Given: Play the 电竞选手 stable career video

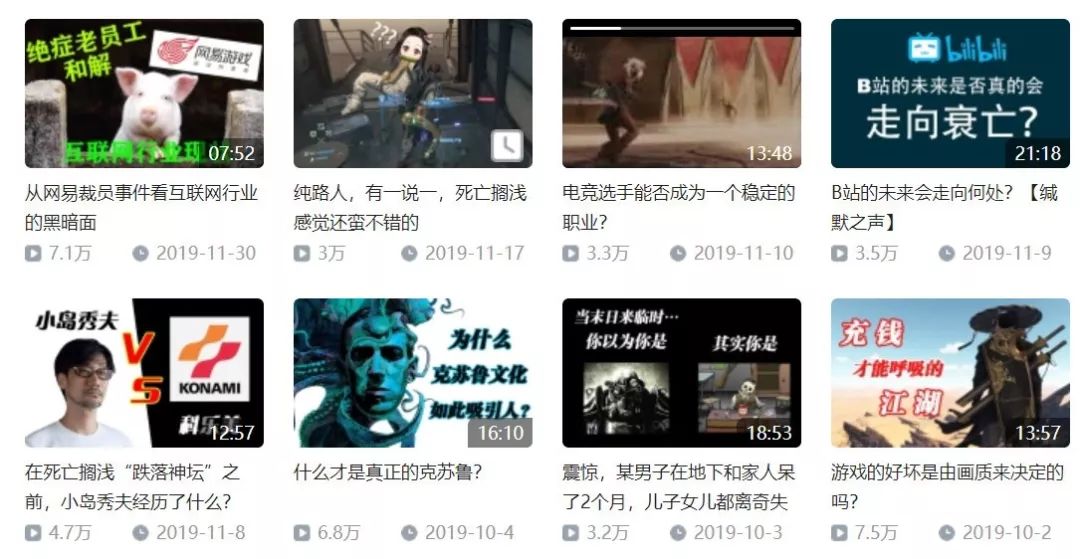Looking at the screenshot, I should click(x=681, y=93).
